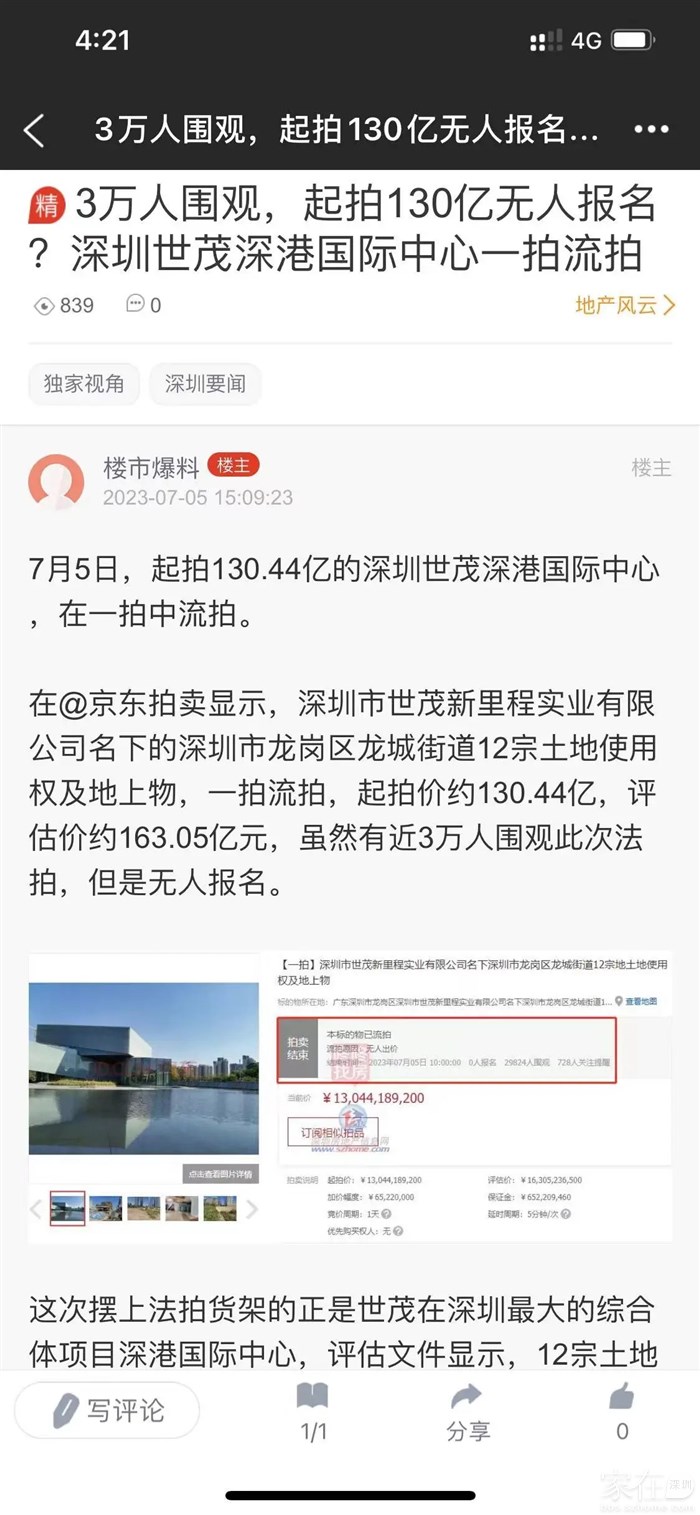View the 楼市爆料 author profile avatar
The width and height of the screenshot is (700, 1515).
click(x=56, y=482)
